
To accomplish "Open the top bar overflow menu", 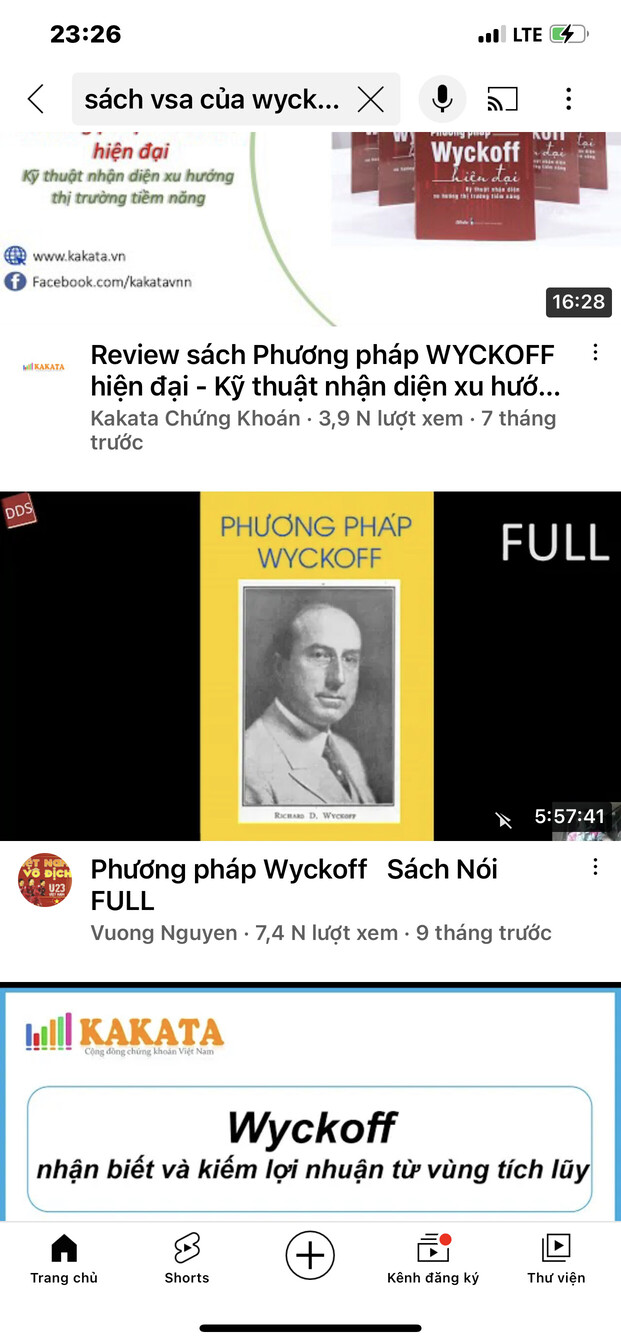I will pyautogui.click(x=568, y=99).
